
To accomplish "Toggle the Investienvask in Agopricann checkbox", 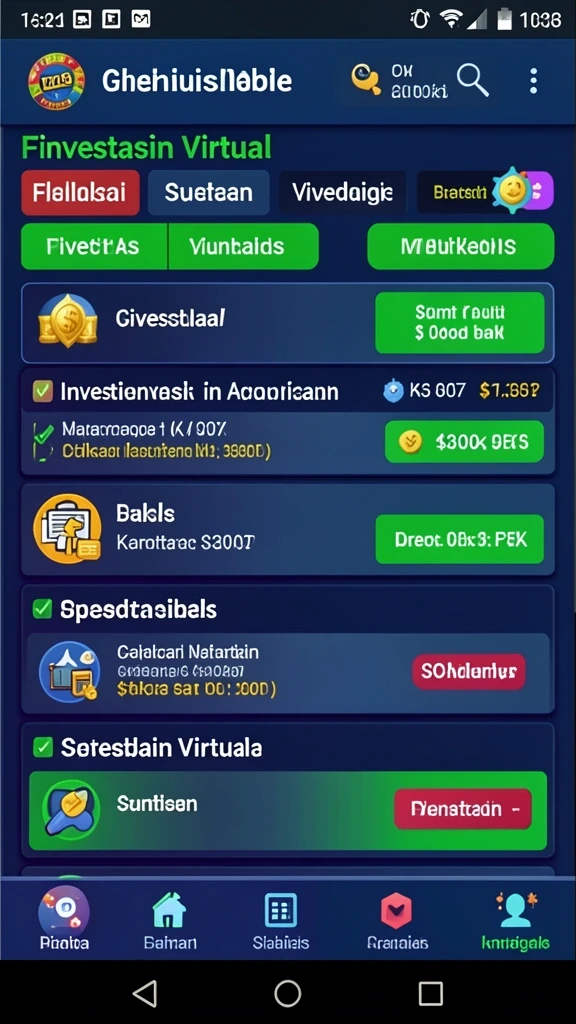I will (x=42, y=391).
